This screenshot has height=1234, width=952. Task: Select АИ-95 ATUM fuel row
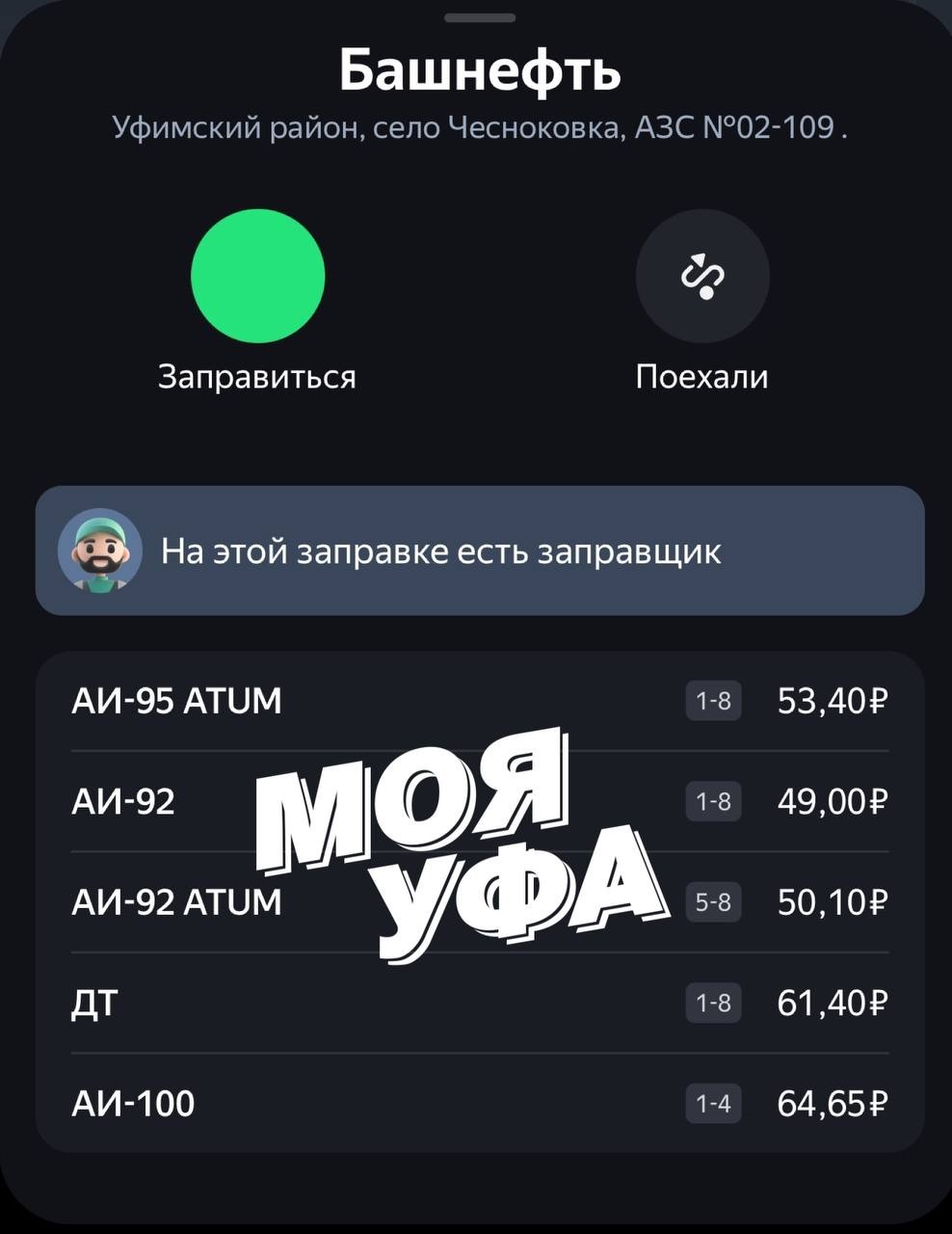(479, 701)
